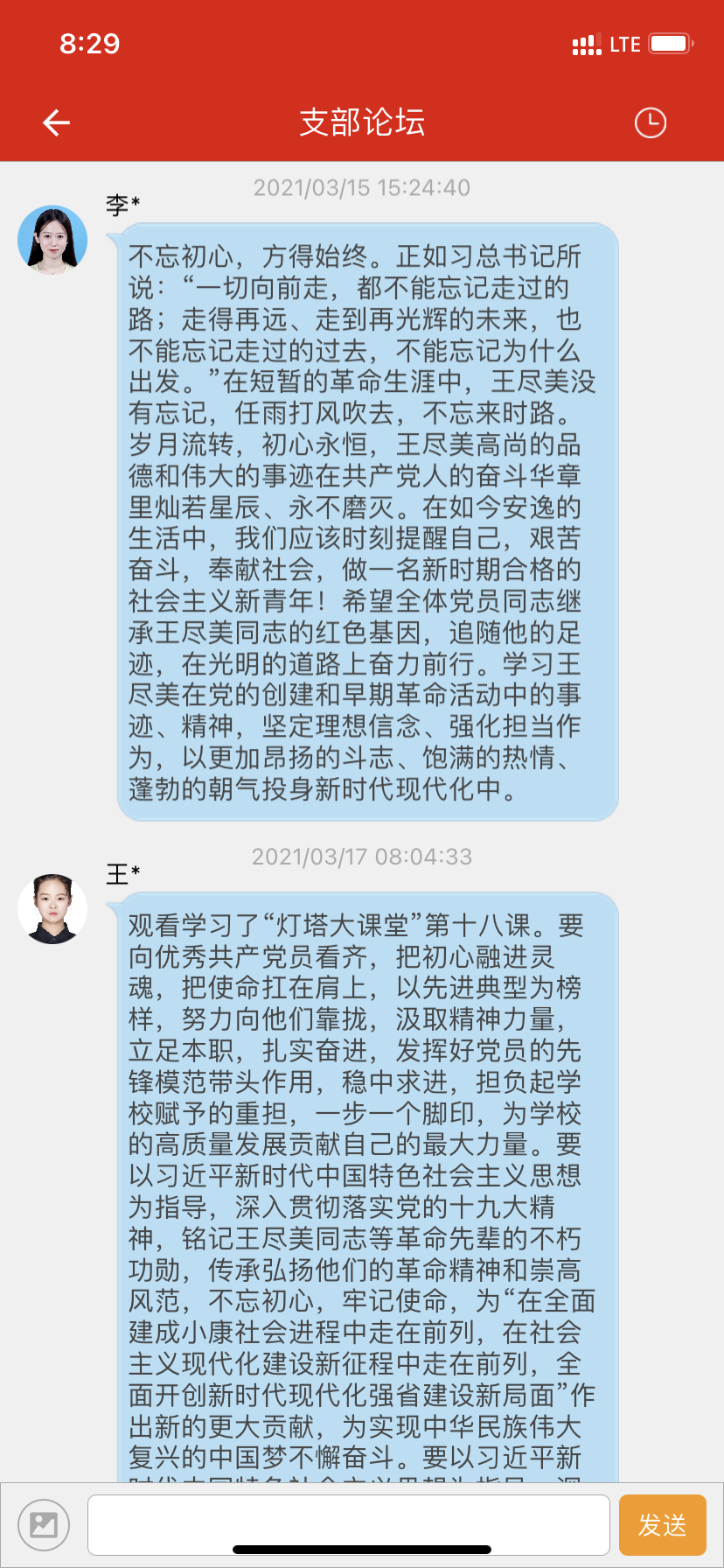
Task: Open the clock/history icon at top right
Action: (x=651, y=122)
